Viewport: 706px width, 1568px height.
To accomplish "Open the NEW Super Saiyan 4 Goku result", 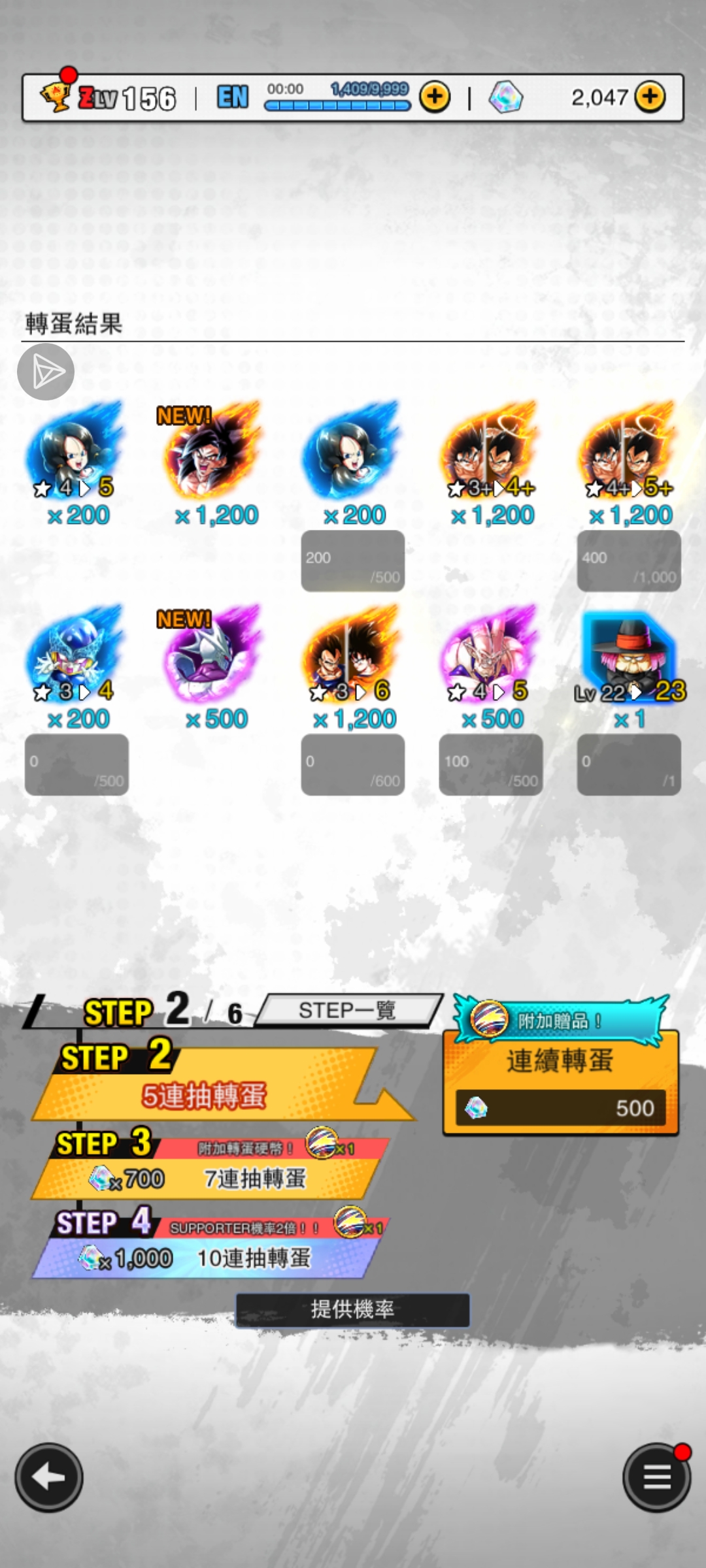I will 215,451.
